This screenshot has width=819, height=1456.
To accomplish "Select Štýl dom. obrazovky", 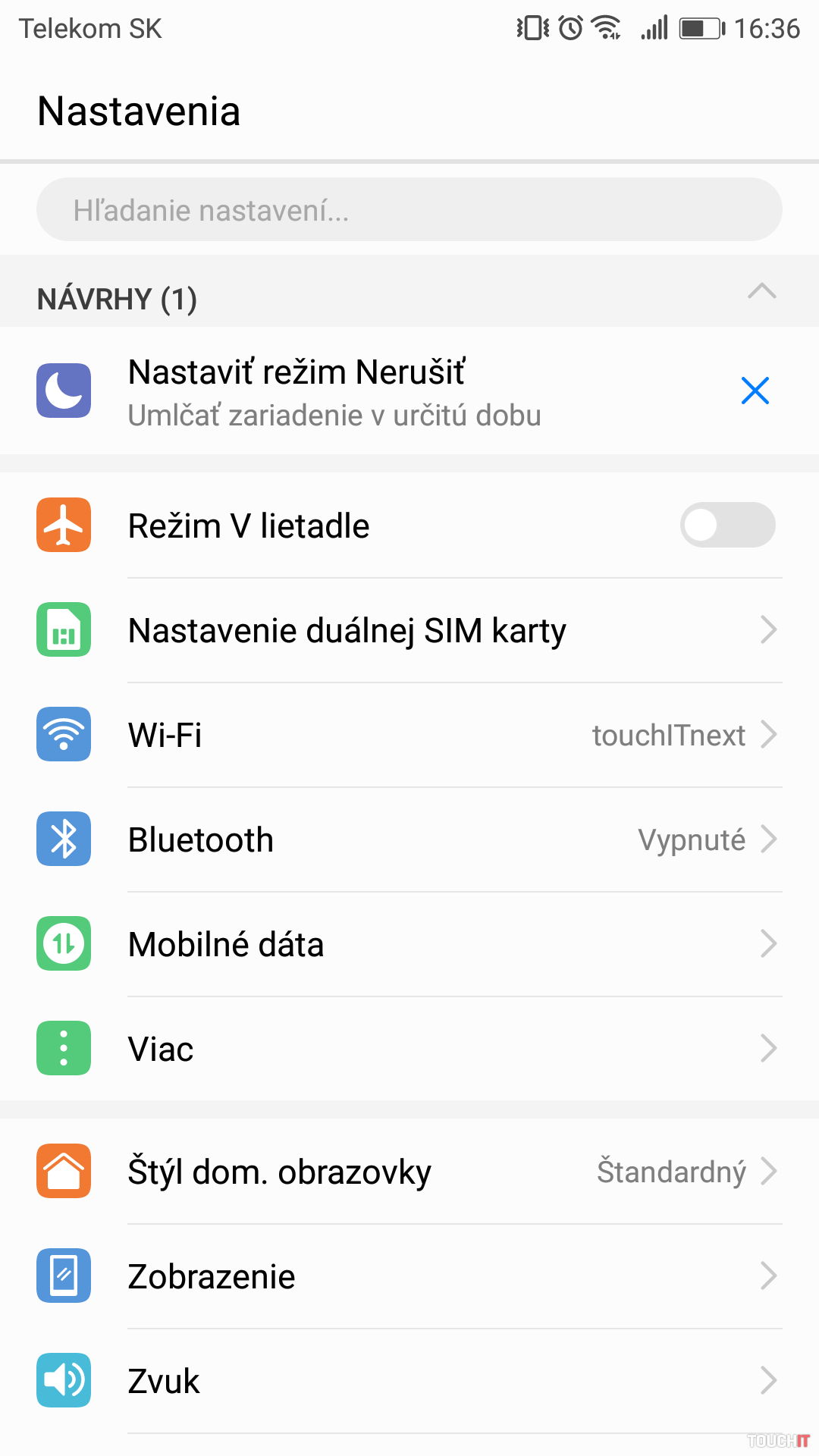I will [409, 1172].
